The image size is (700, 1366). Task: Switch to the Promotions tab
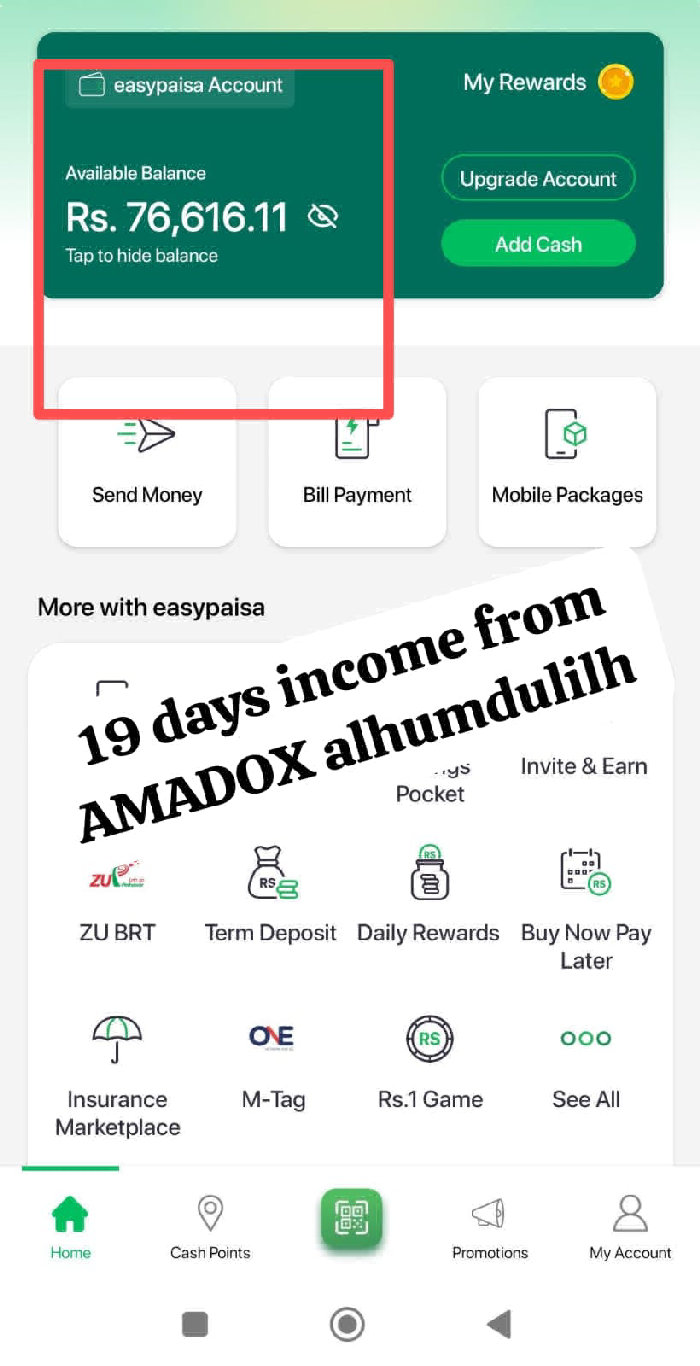tap(490, 1226)
